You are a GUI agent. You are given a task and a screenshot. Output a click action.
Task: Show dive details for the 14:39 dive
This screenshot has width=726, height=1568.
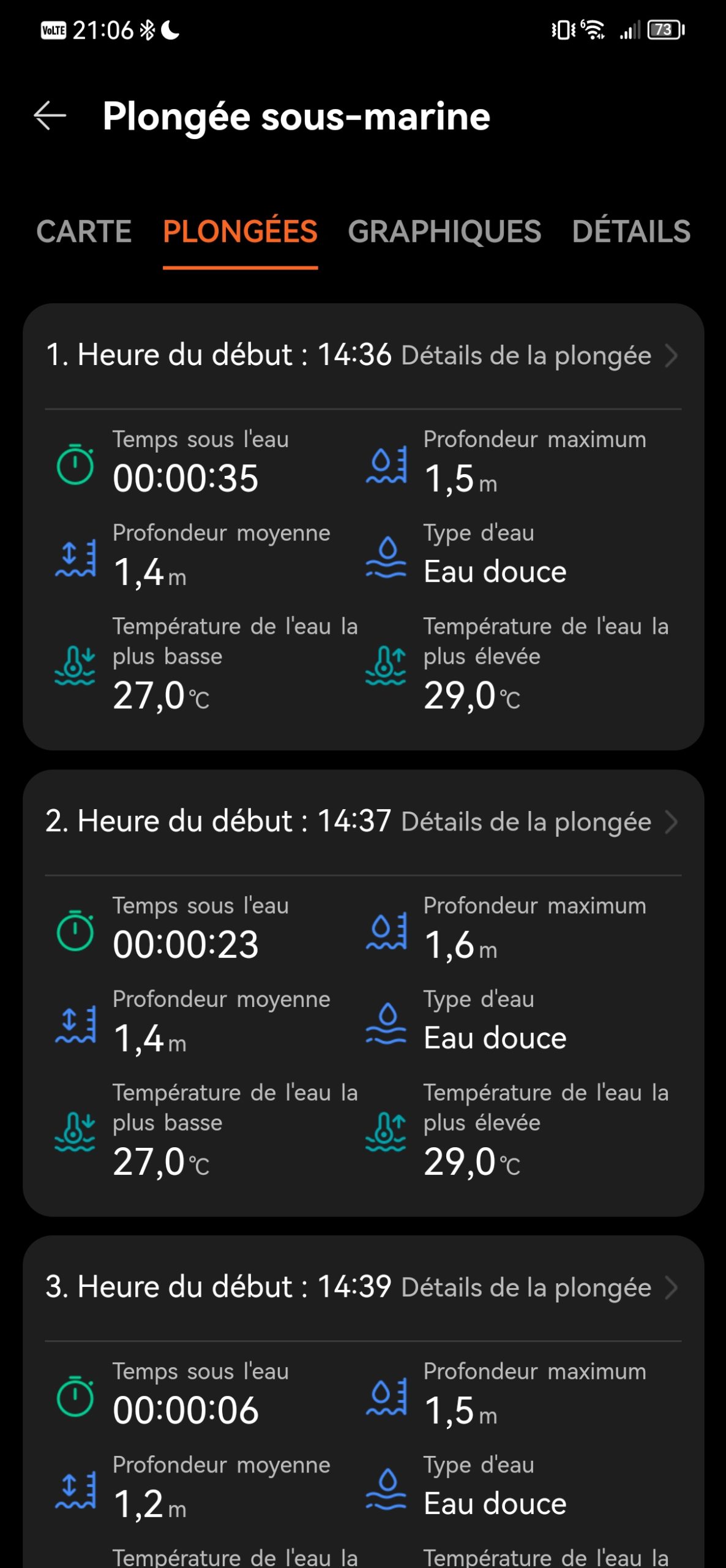pyautogui.click(x=540, y=1287)
